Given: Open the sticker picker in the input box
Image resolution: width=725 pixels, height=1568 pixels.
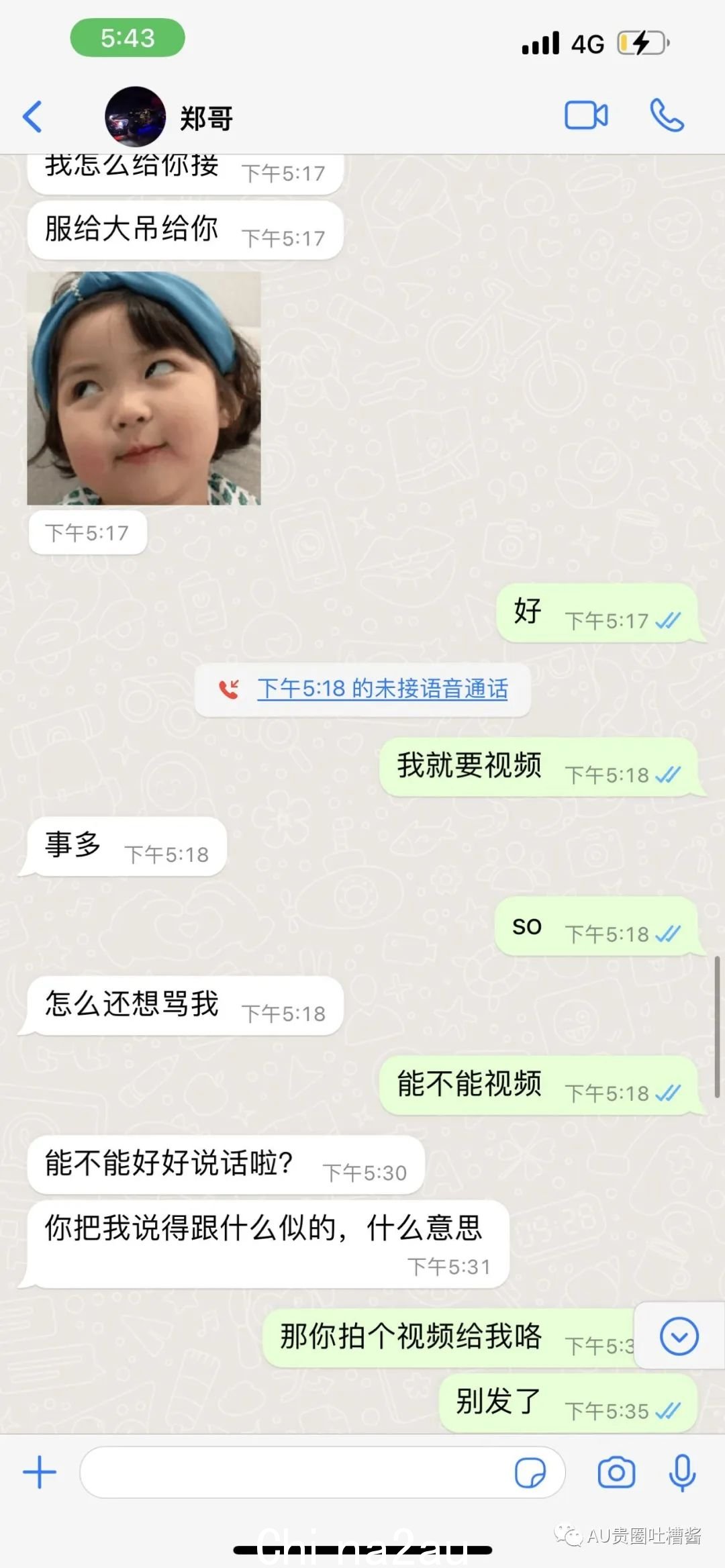Looking at the screenshot, I should [x=530, y=1473].
